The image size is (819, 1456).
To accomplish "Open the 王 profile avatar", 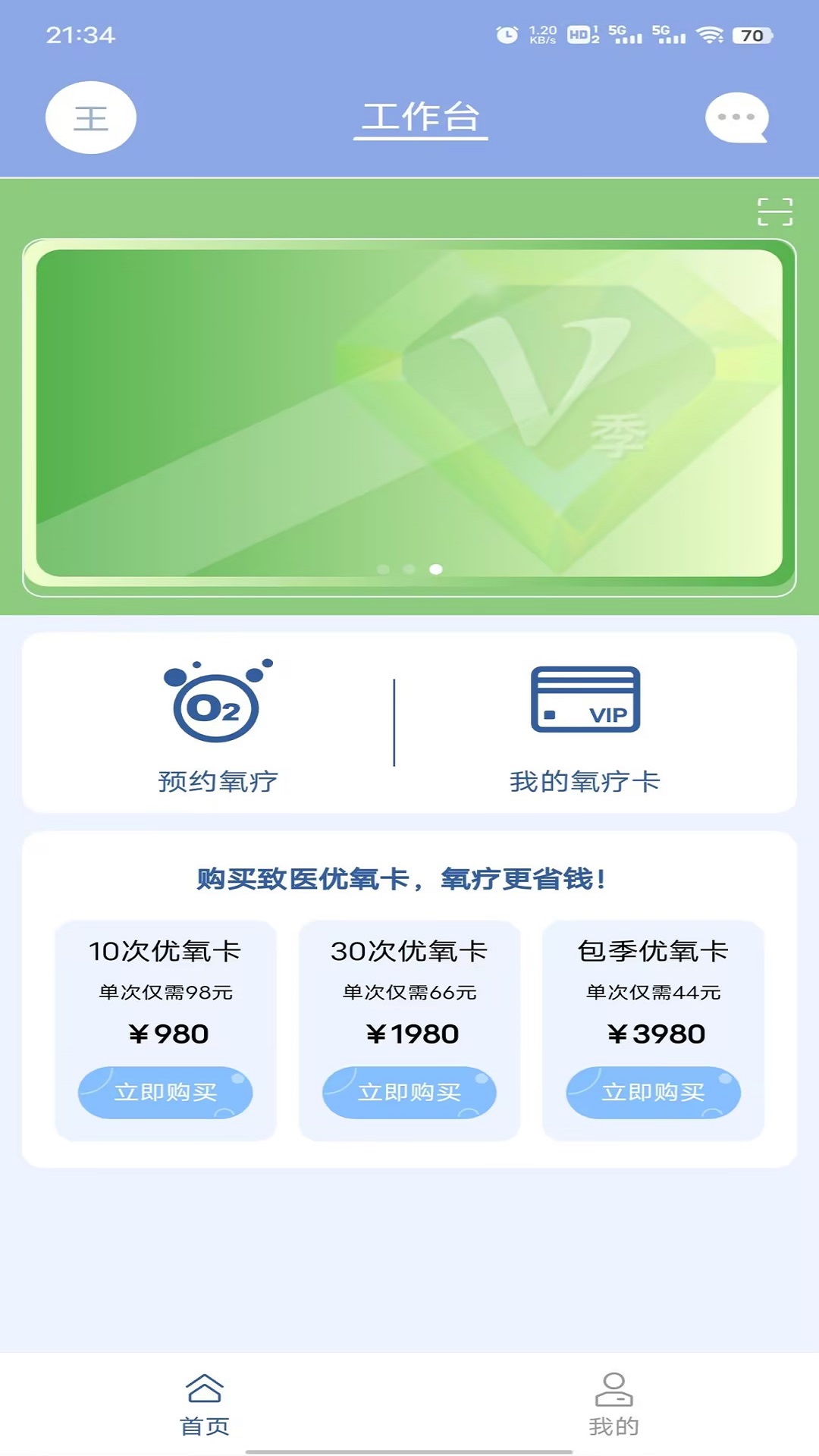I will (x=91, y=118).
